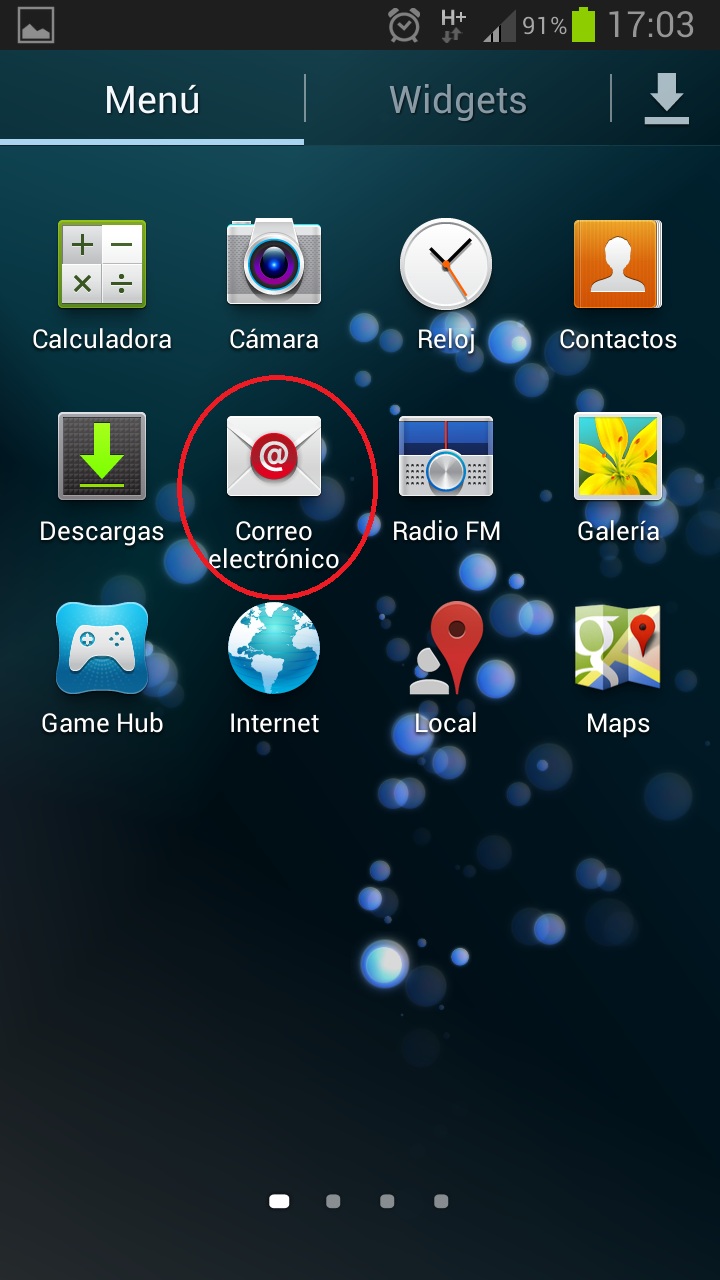Launch Game Hub

pyautogui.click(x=102, y=648)
